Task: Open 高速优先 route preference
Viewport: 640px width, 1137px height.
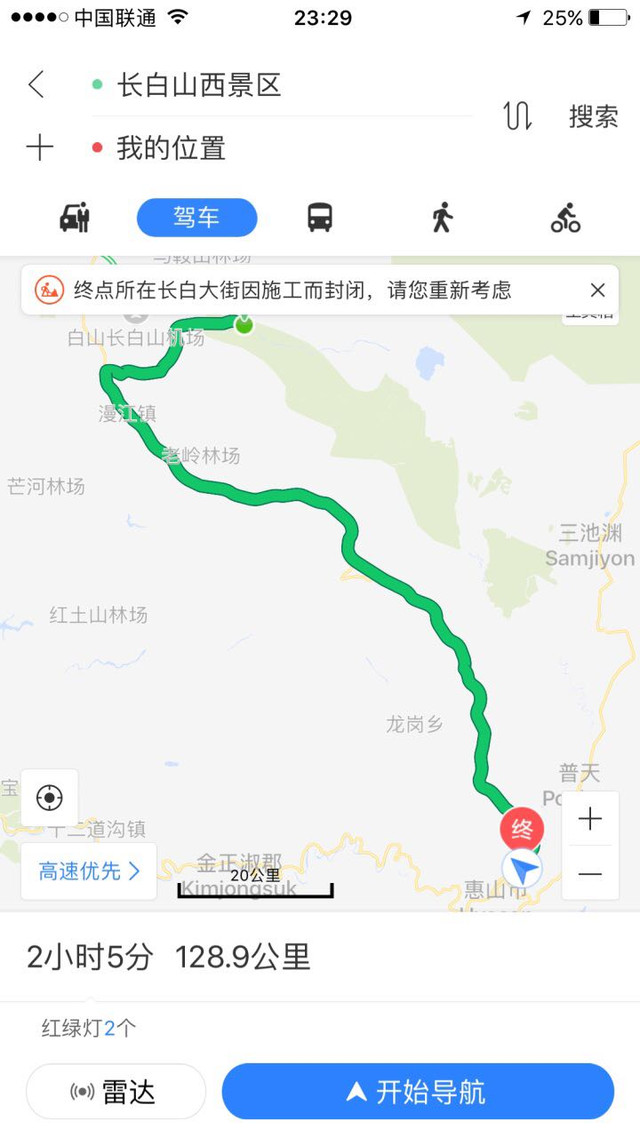Action: 89,871
